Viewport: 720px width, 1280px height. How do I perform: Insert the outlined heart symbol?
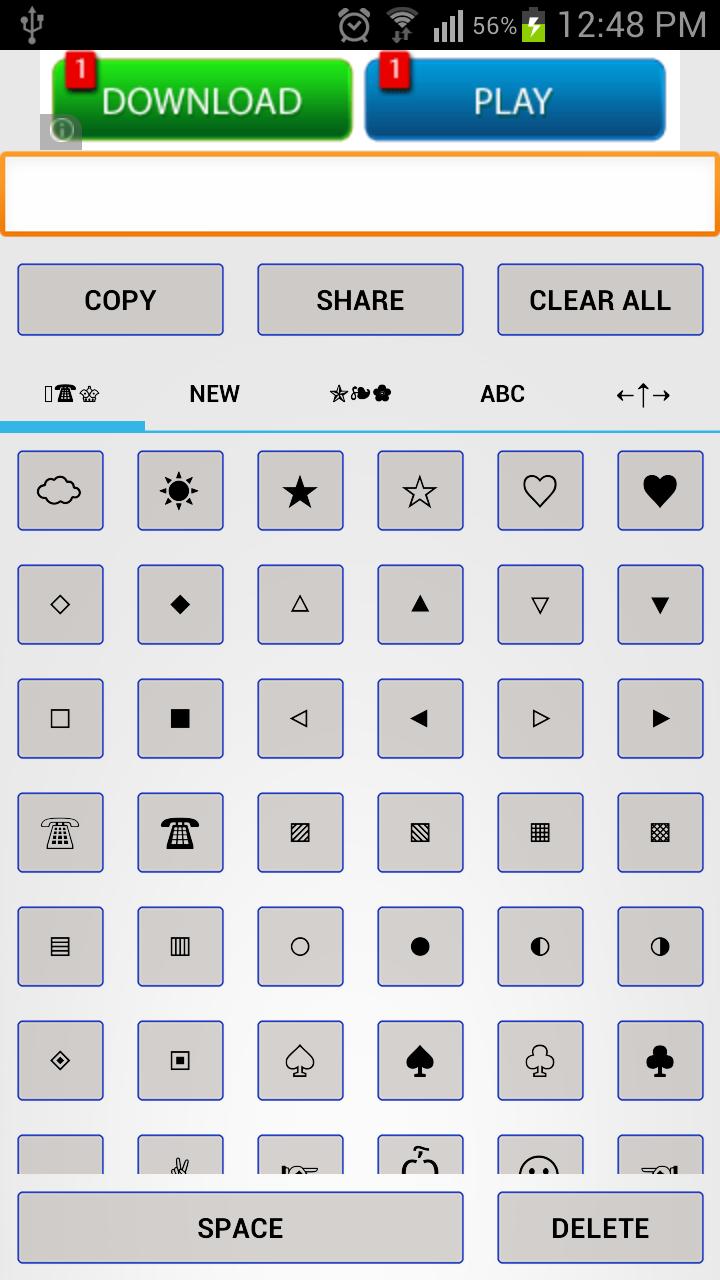point(540,491)
